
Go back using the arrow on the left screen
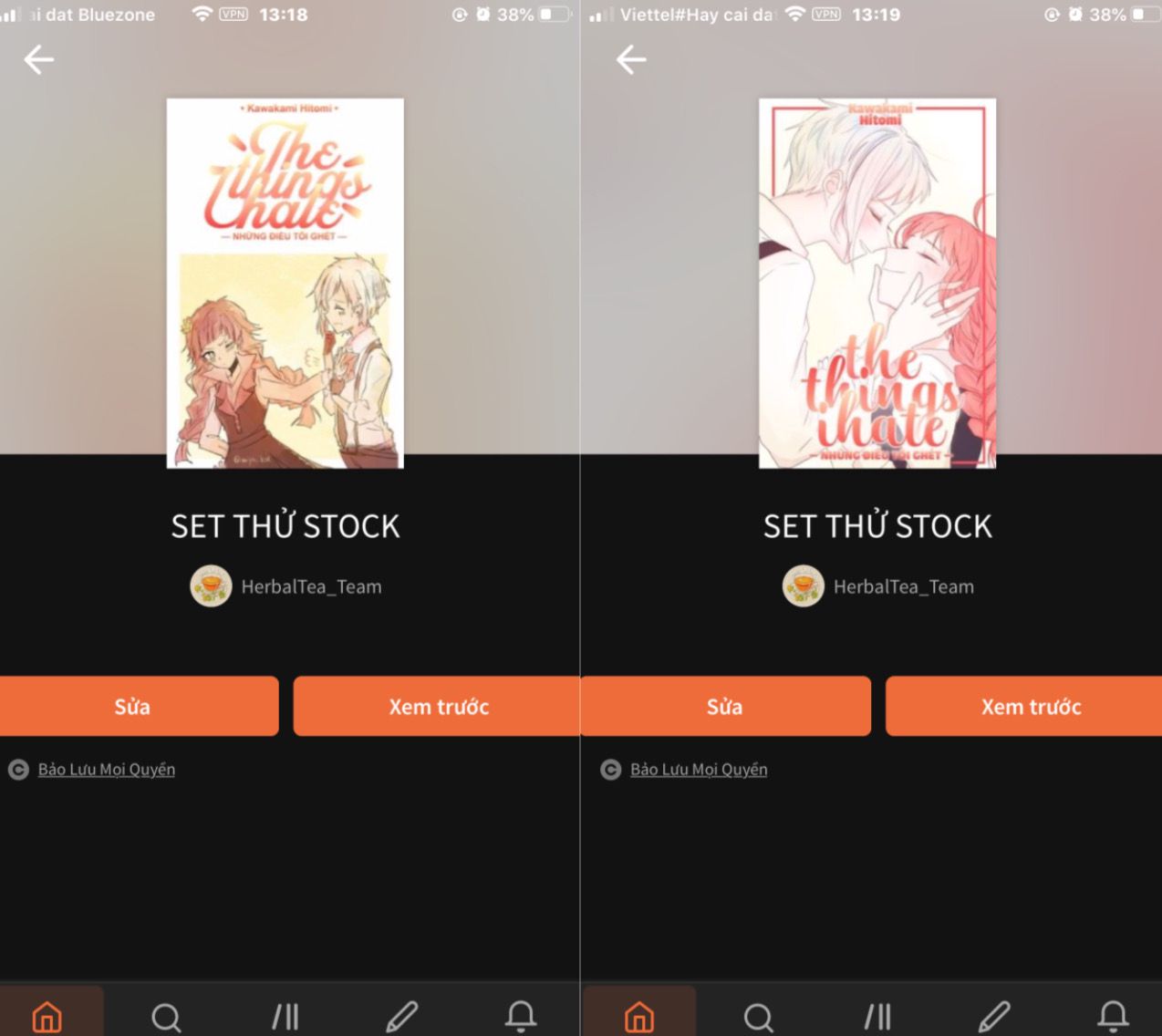click(x=39, y=60)
